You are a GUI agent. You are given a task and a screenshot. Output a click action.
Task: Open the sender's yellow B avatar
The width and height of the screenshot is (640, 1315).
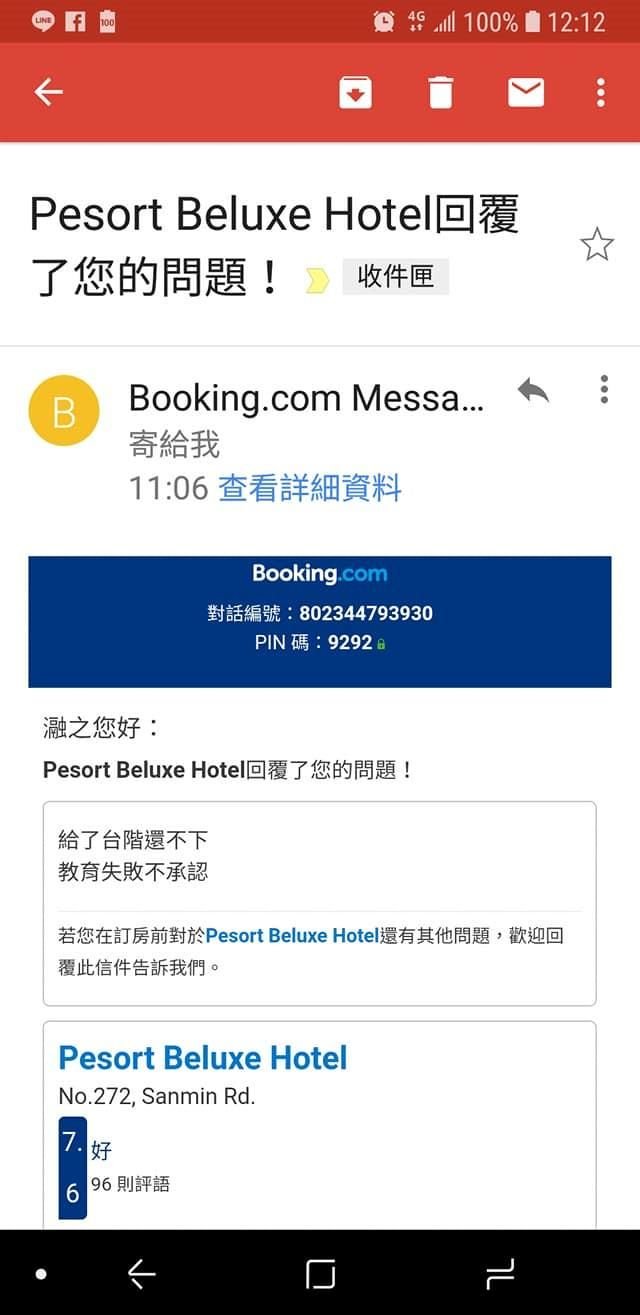[x=64, y=410]
